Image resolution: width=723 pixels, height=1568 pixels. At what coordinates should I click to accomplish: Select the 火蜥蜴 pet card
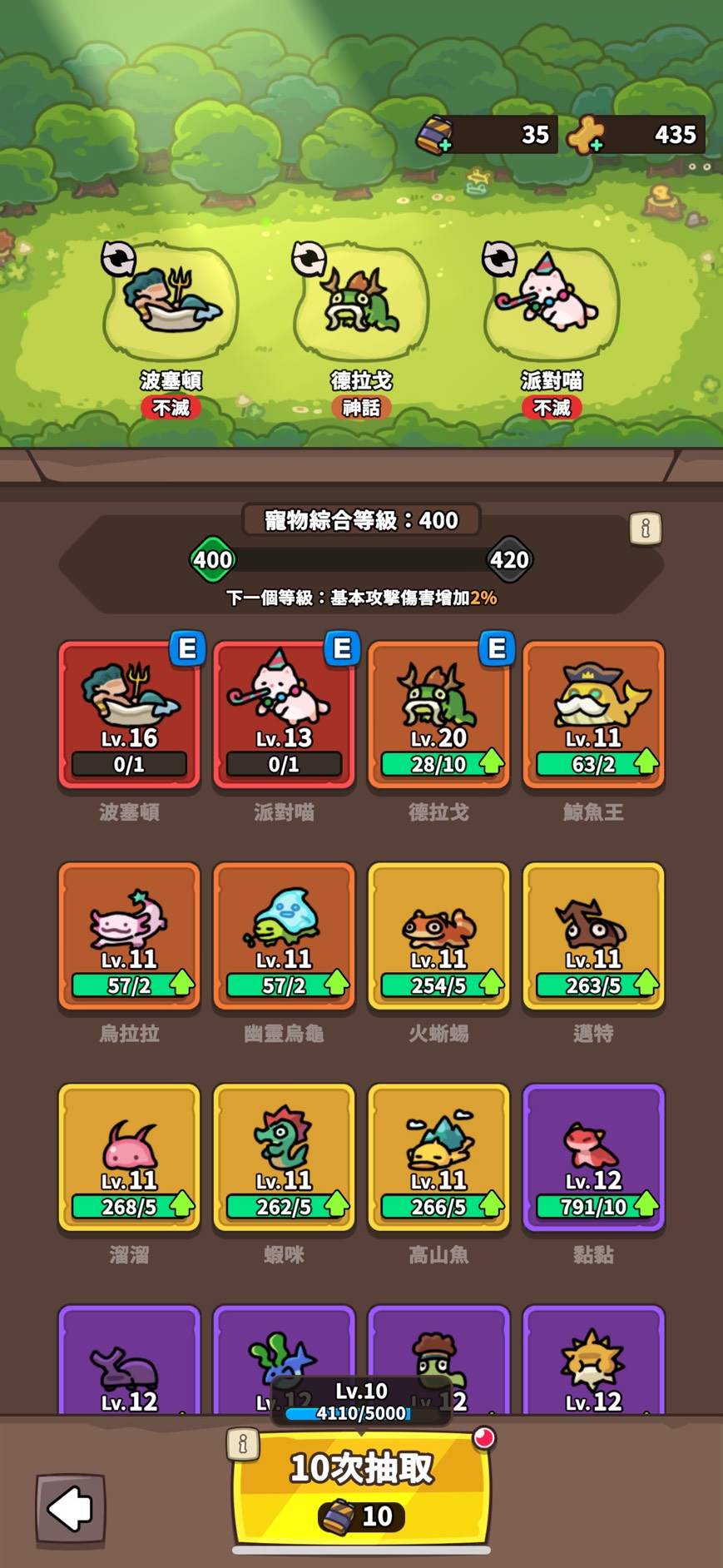[438, 935]
